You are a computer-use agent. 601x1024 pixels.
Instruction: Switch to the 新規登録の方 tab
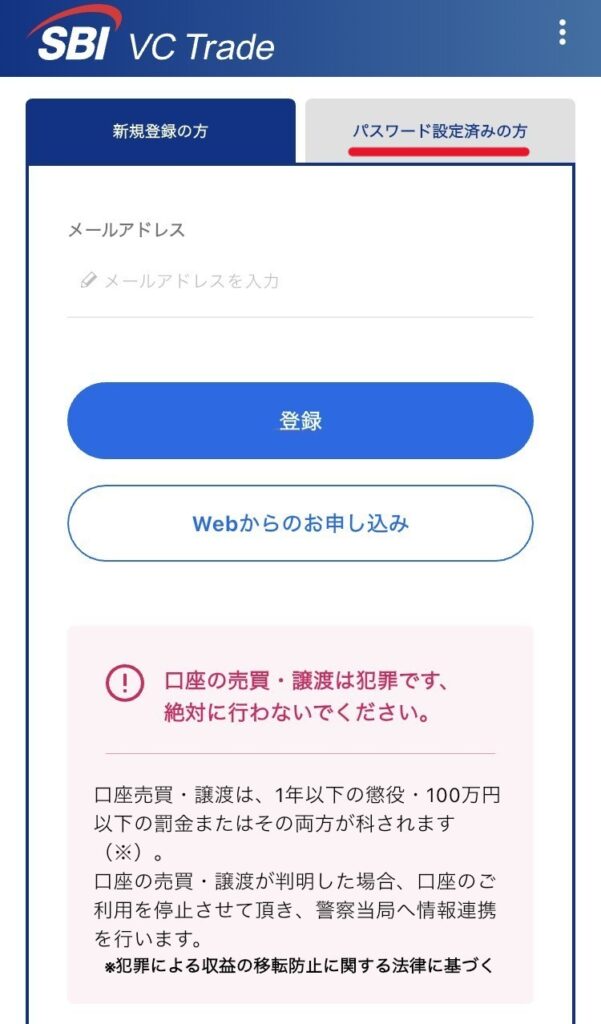click(160, 131)
